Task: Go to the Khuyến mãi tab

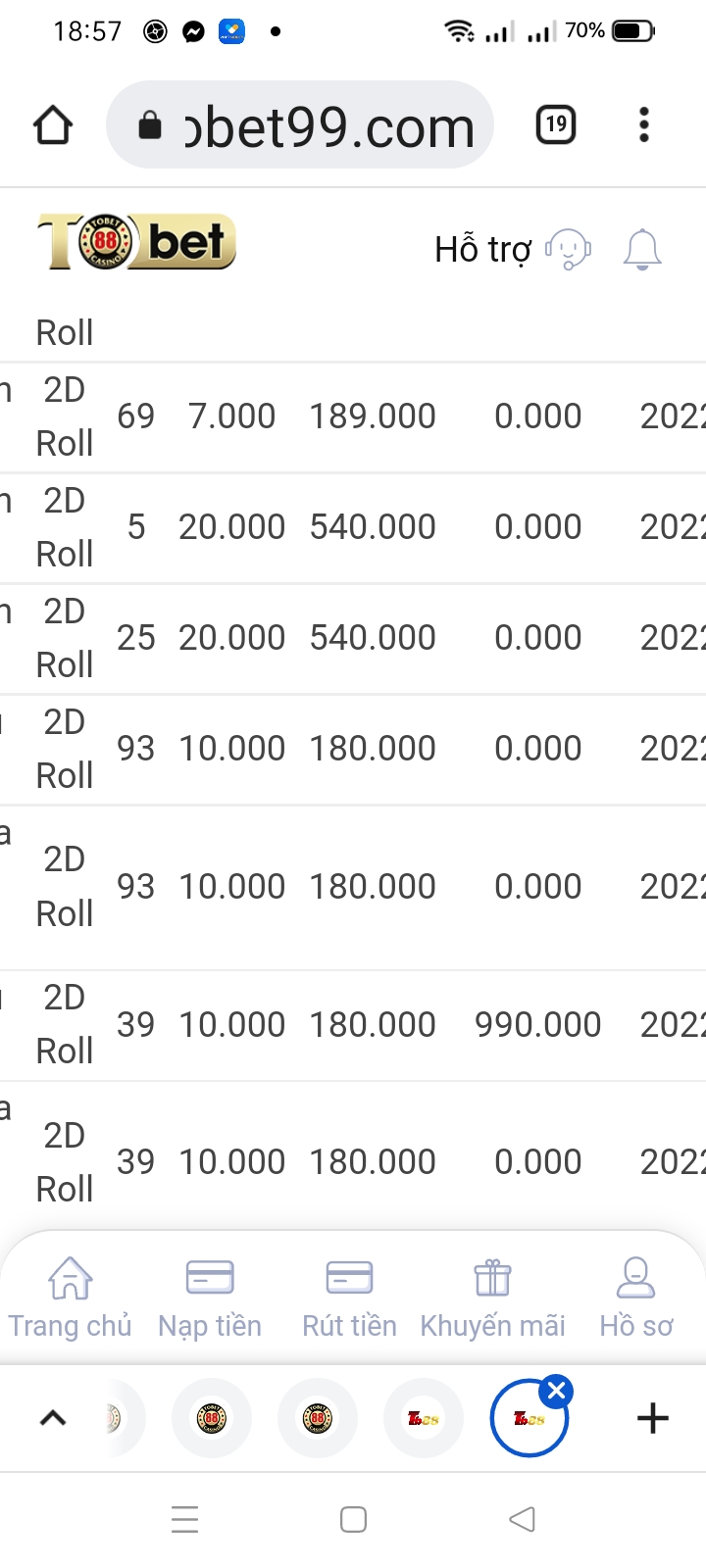Action: click(x=492, y=1298)
